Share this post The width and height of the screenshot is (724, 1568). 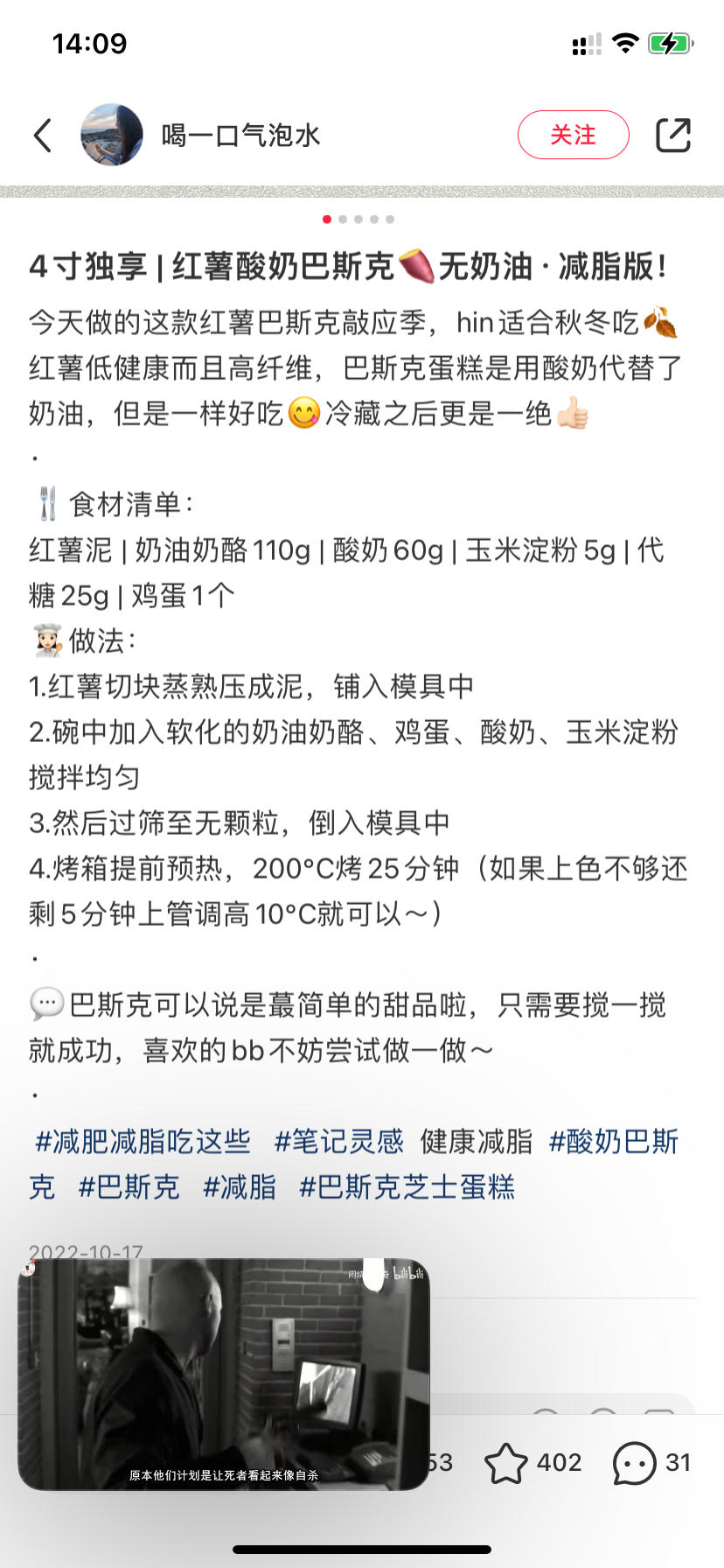[x=672, y=135]
